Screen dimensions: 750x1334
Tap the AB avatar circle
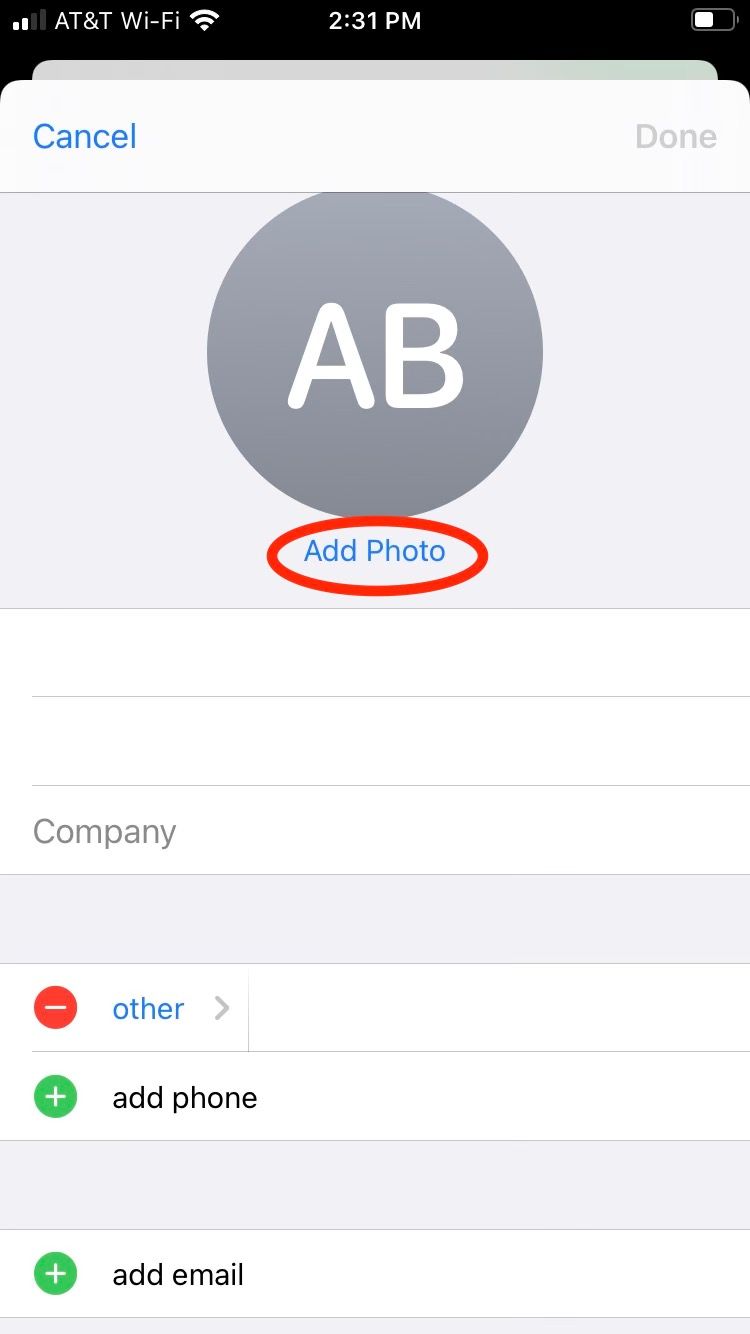click(375, 352)
